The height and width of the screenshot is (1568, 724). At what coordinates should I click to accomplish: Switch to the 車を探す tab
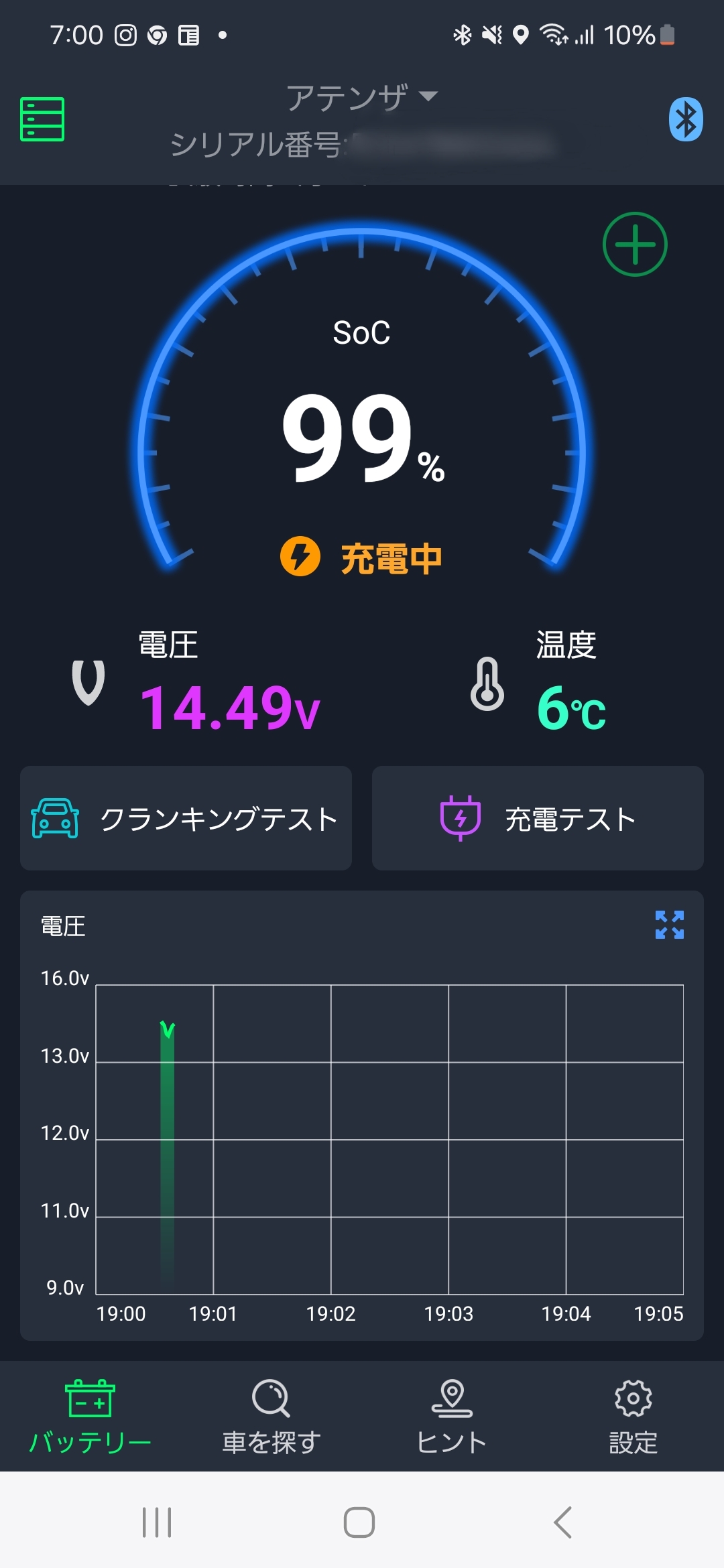(x=271, y=1416)
